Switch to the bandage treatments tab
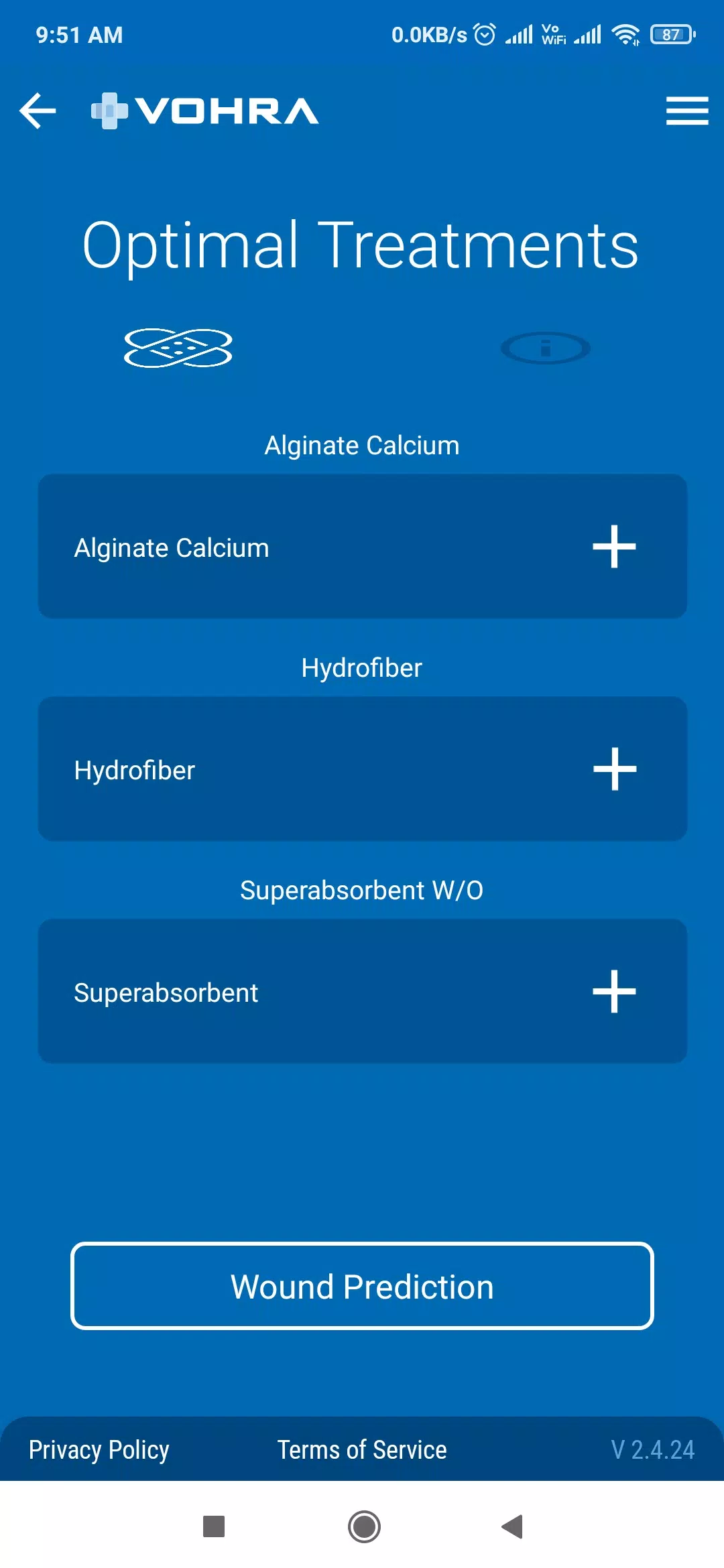 [x=178, y=348]
